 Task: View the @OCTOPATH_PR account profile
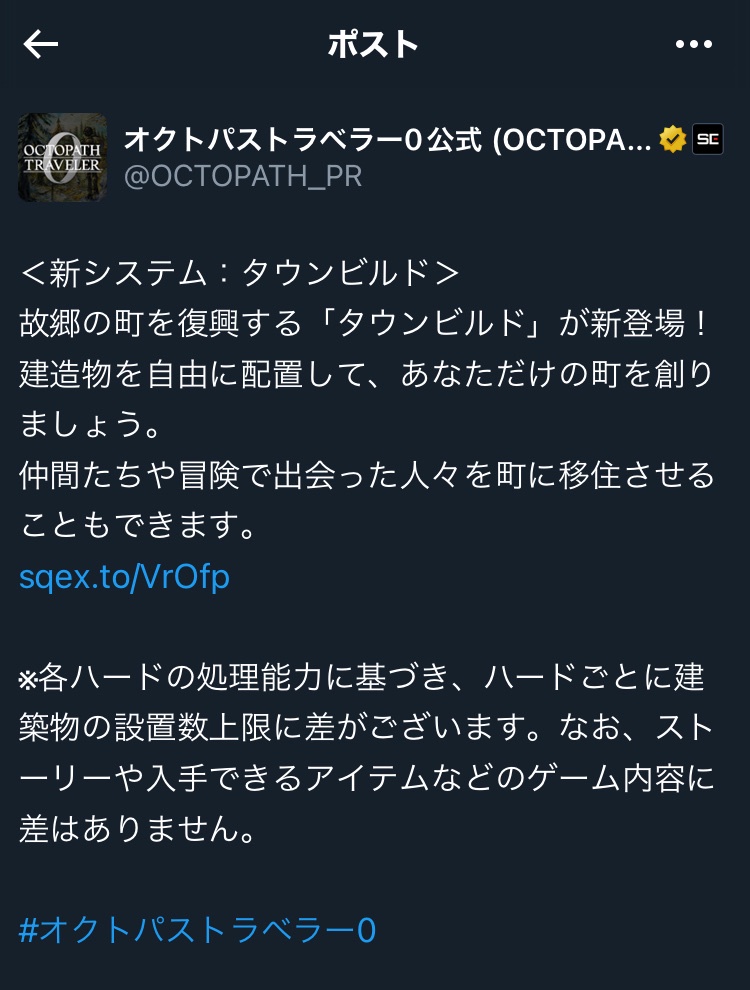242,176
